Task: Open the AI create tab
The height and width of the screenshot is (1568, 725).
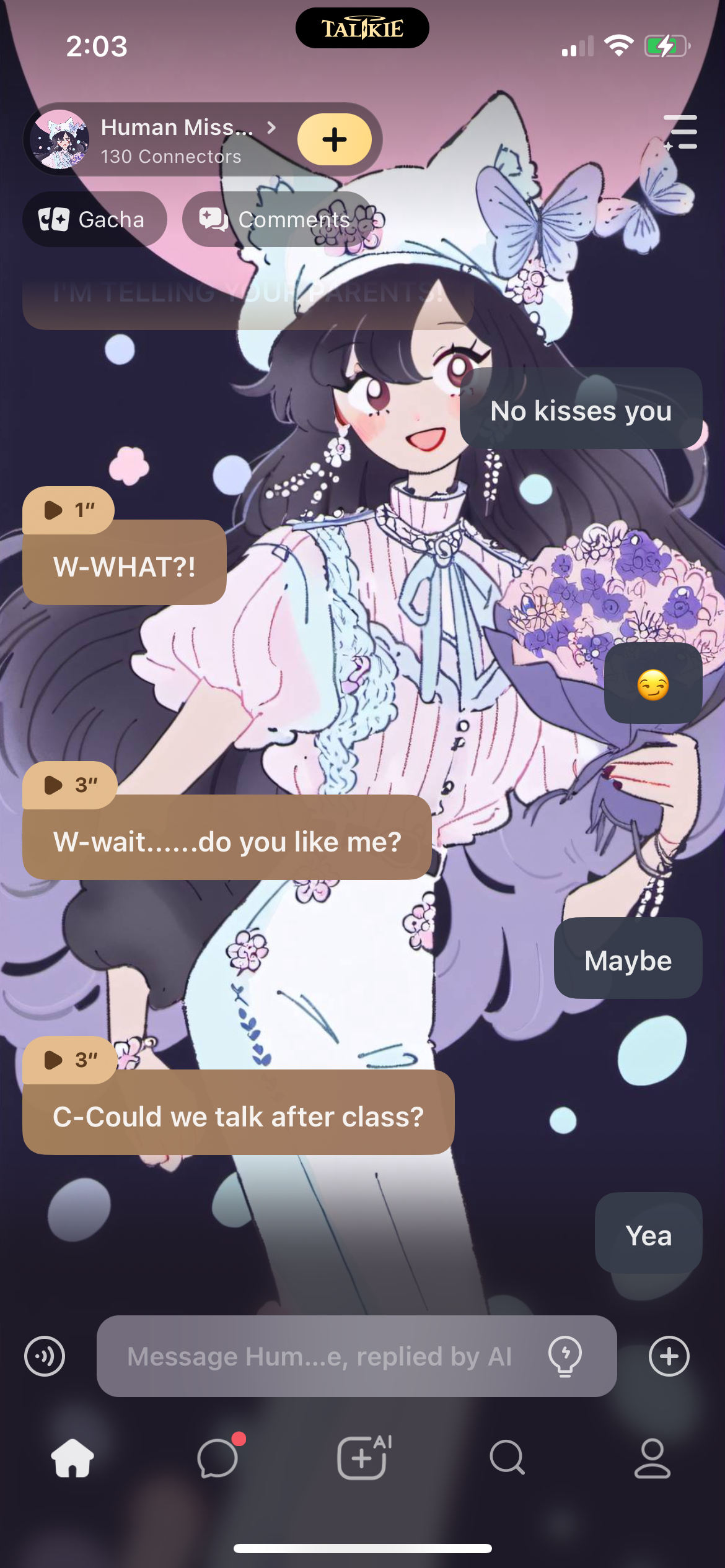Action: [x=362, y=1458]
